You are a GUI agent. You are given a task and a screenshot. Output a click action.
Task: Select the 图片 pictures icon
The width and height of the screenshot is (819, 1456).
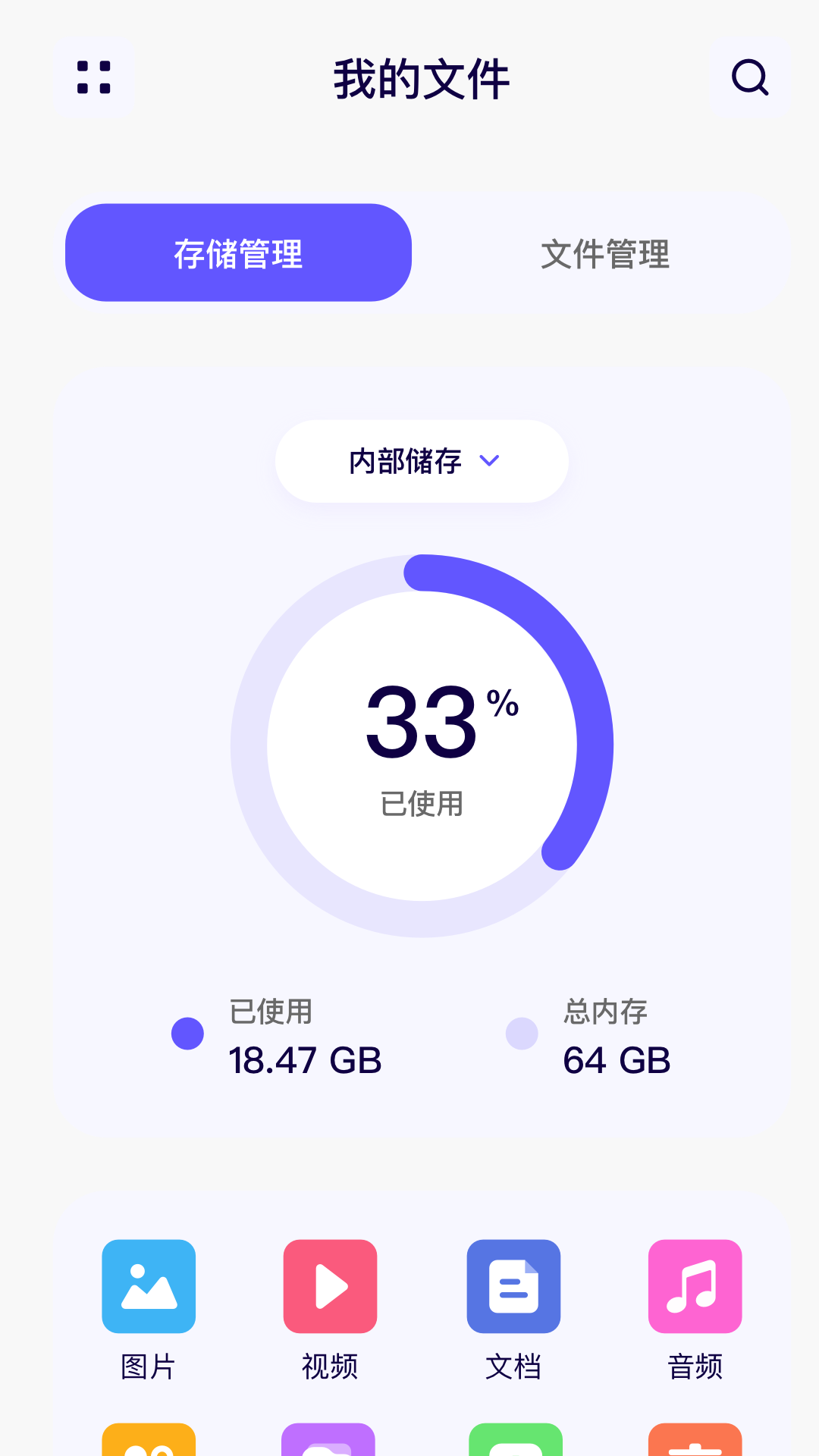coord(149,1287)
